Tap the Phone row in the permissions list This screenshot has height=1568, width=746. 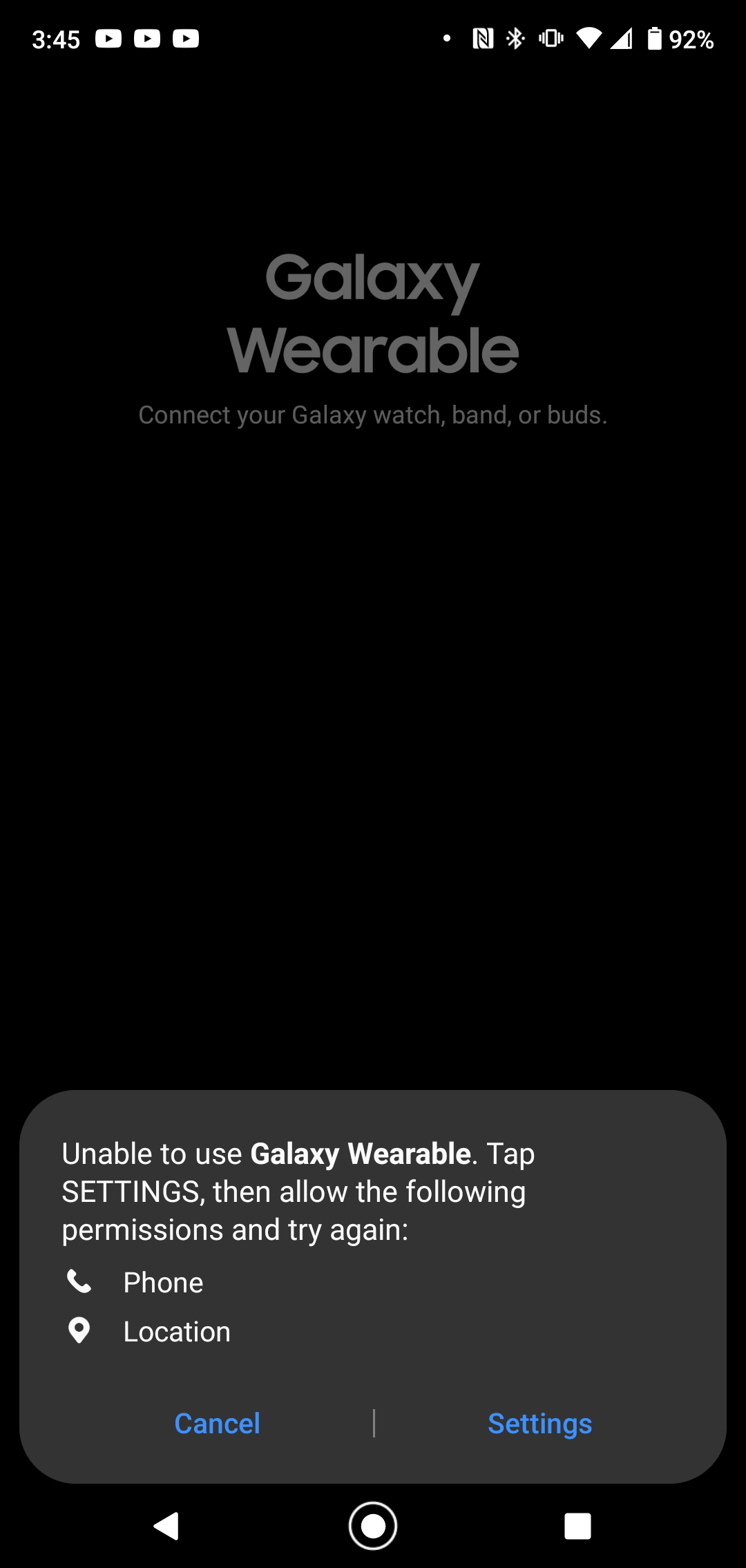163,1282
